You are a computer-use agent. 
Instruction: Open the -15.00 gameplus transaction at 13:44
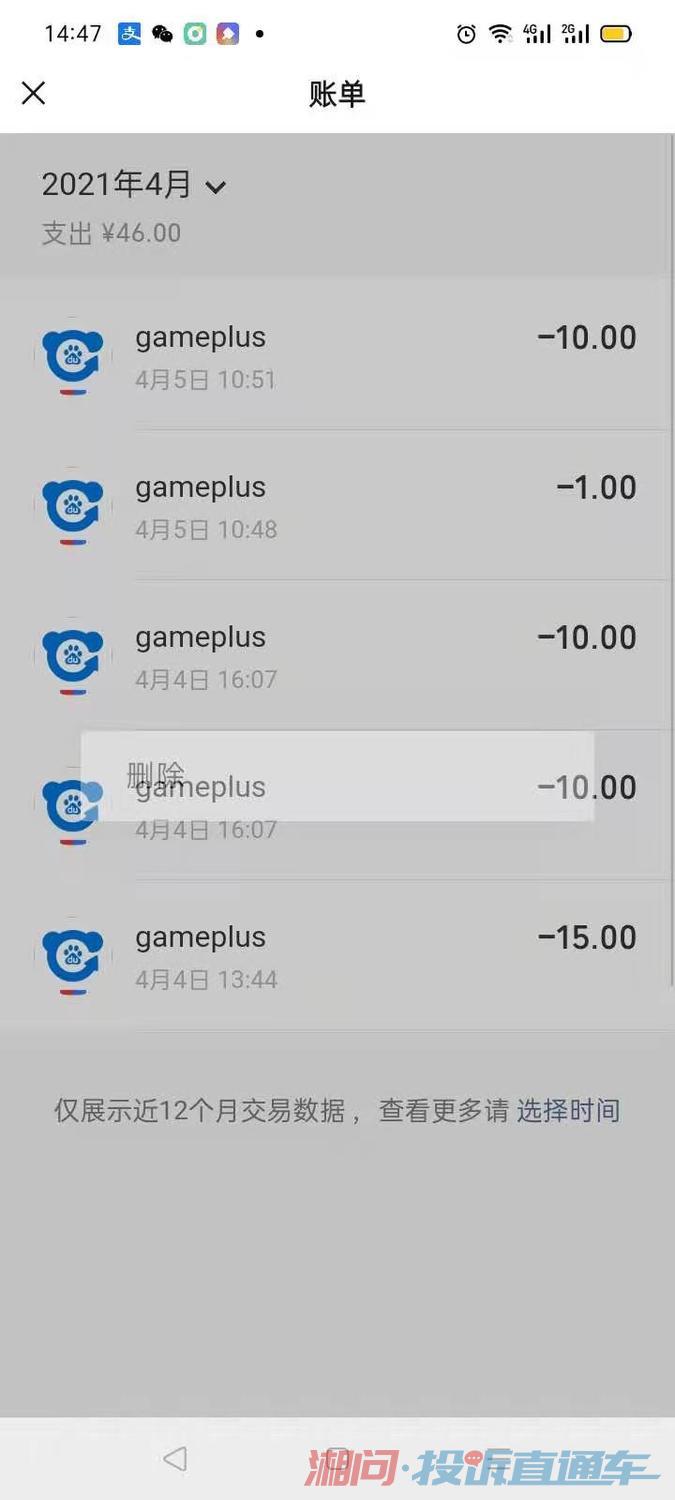(337, 956)
